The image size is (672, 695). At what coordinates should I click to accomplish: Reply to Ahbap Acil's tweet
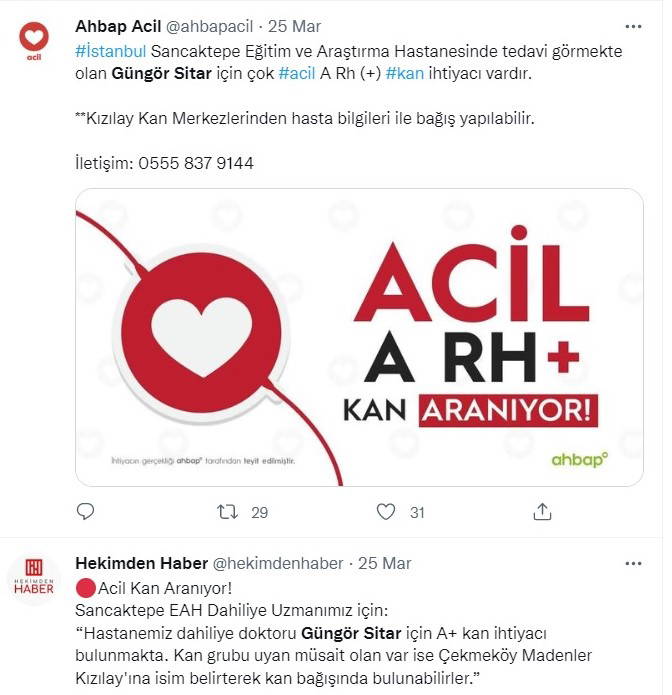pos(86,512)
